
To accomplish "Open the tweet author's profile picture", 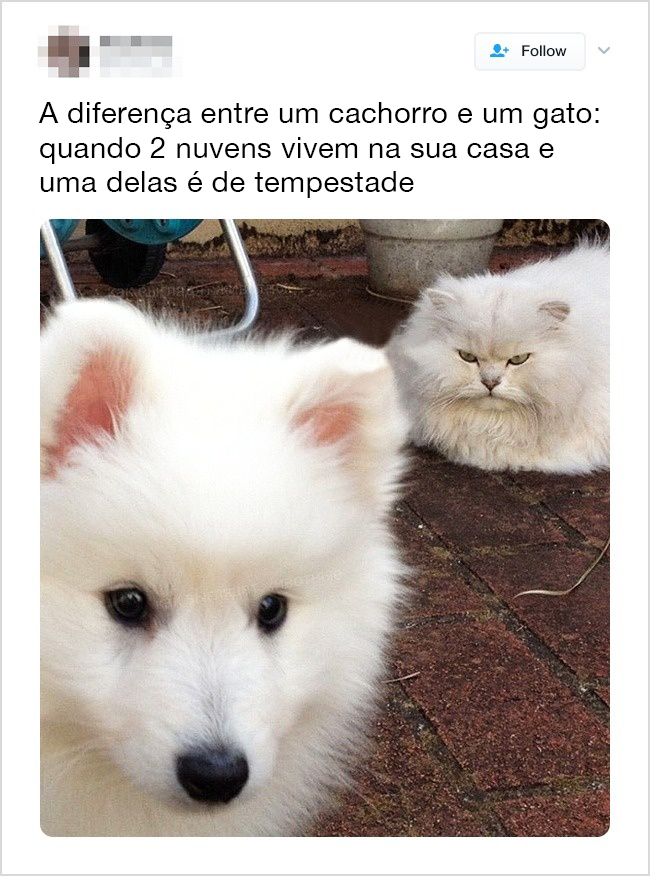I will click(x=63, y=52).
